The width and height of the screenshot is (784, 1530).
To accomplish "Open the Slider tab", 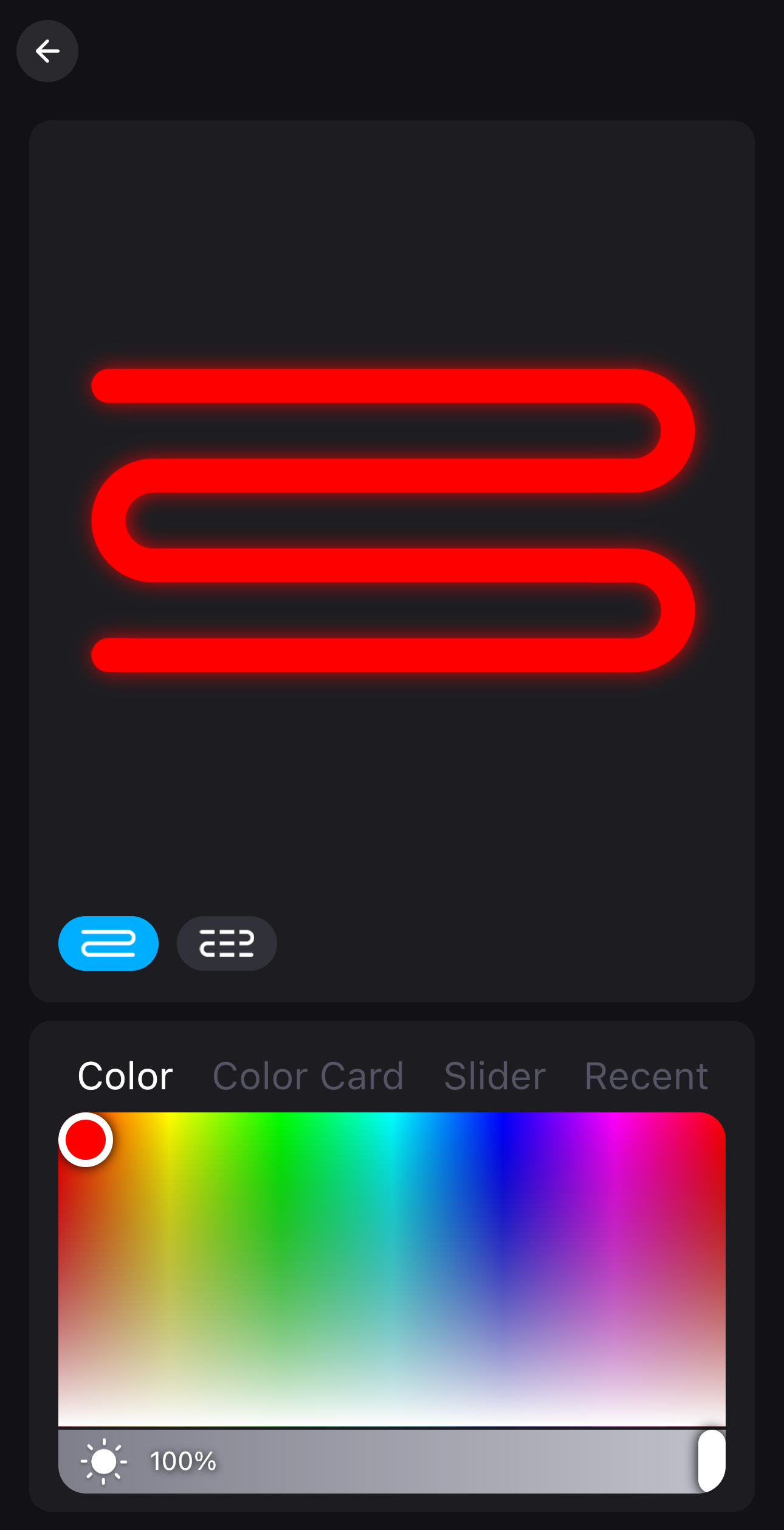I will pos(495,1076).
